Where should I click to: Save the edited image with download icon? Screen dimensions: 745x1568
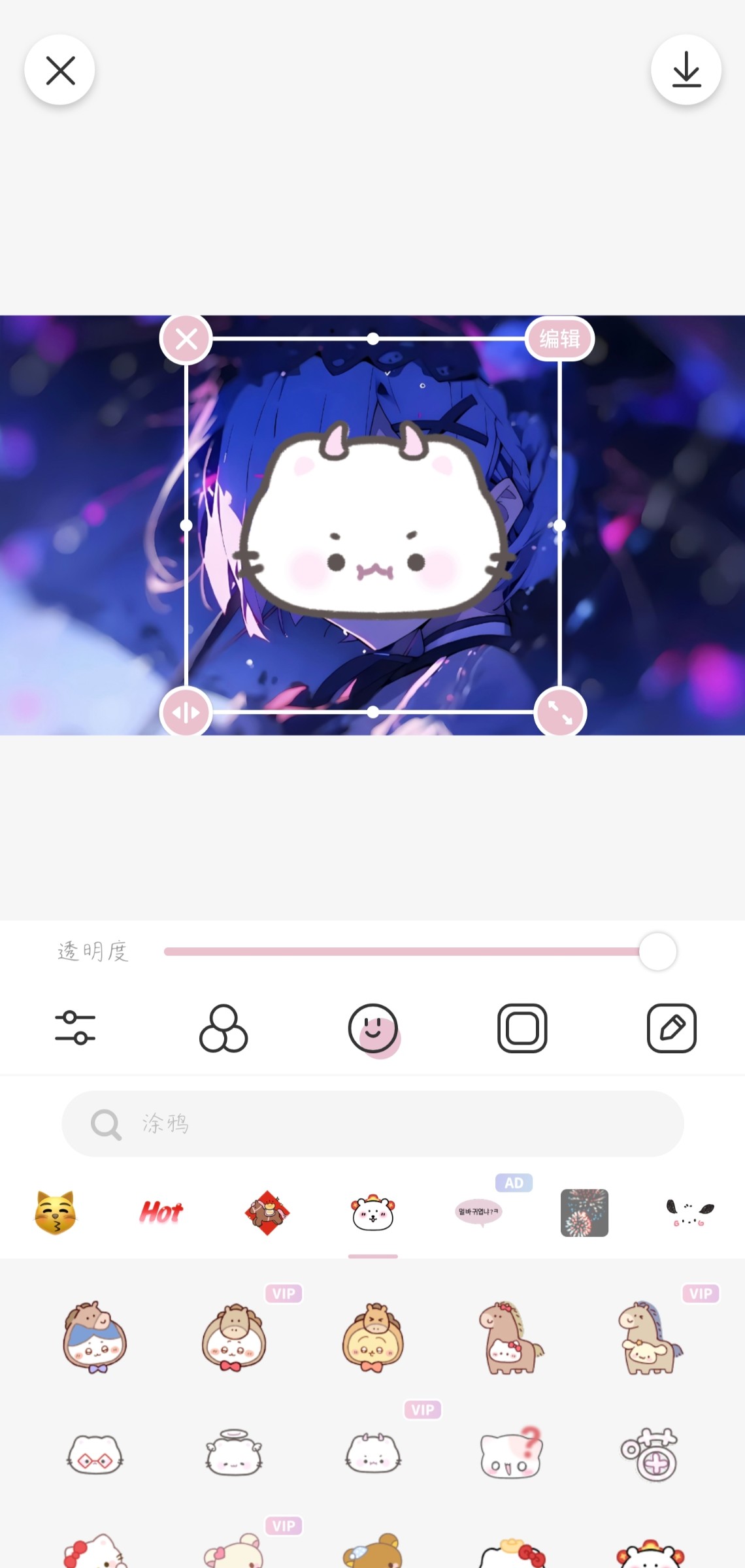pyautogui.click(x=686, y=70)
